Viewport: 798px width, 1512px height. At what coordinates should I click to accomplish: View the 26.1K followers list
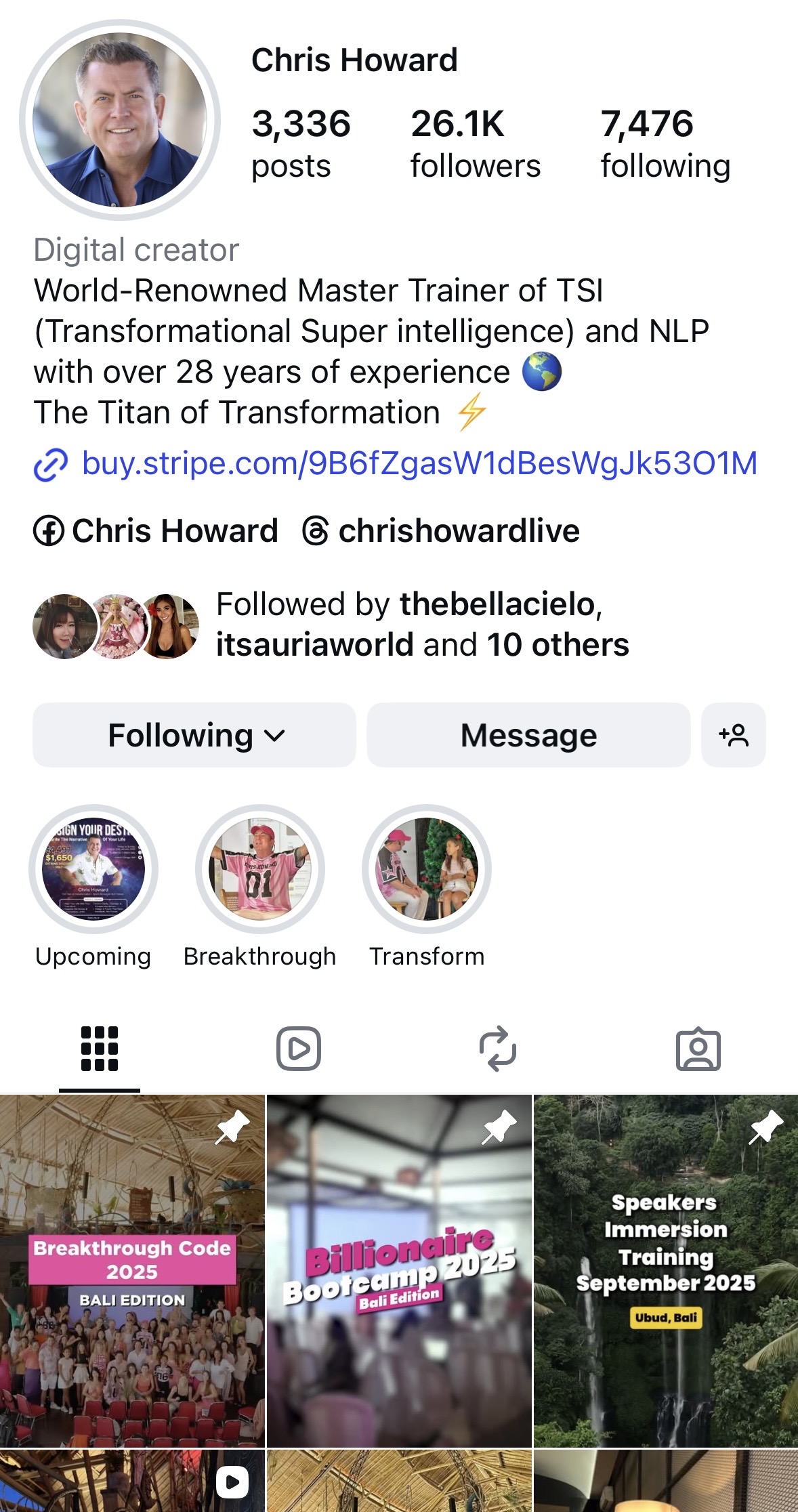pos(476,144)
